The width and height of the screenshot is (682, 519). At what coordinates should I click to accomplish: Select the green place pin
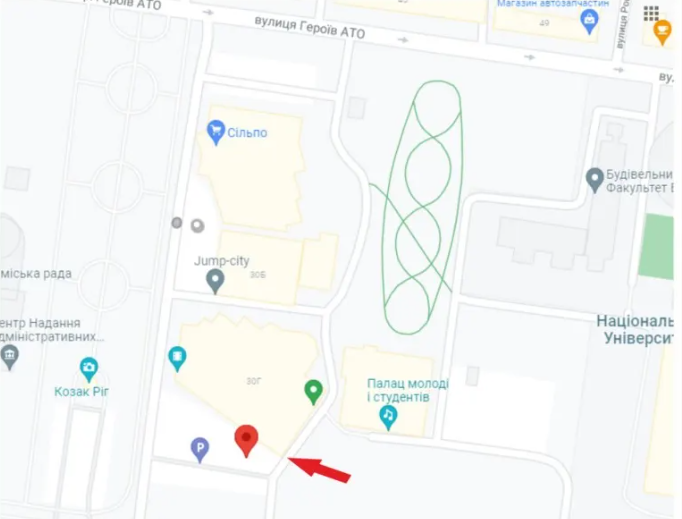[x=313, y=391]
